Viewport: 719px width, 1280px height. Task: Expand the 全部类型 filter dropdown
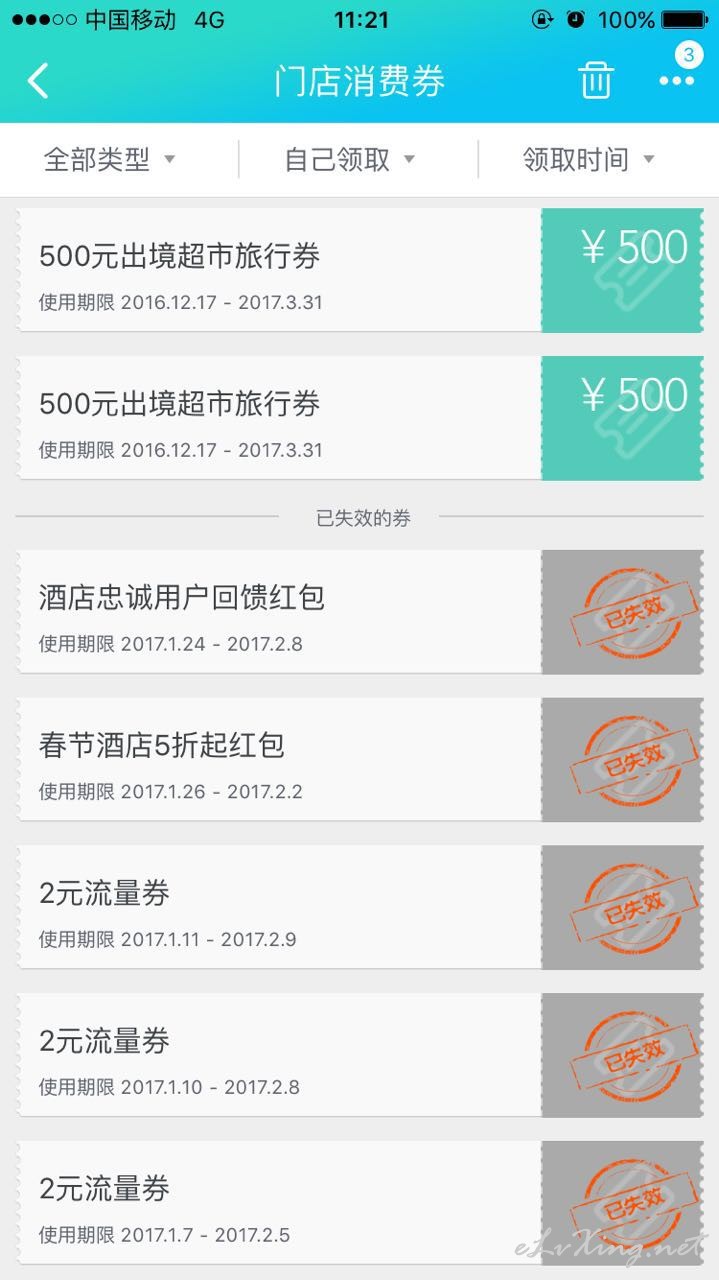pyautogui.click(x=110, y=159)
